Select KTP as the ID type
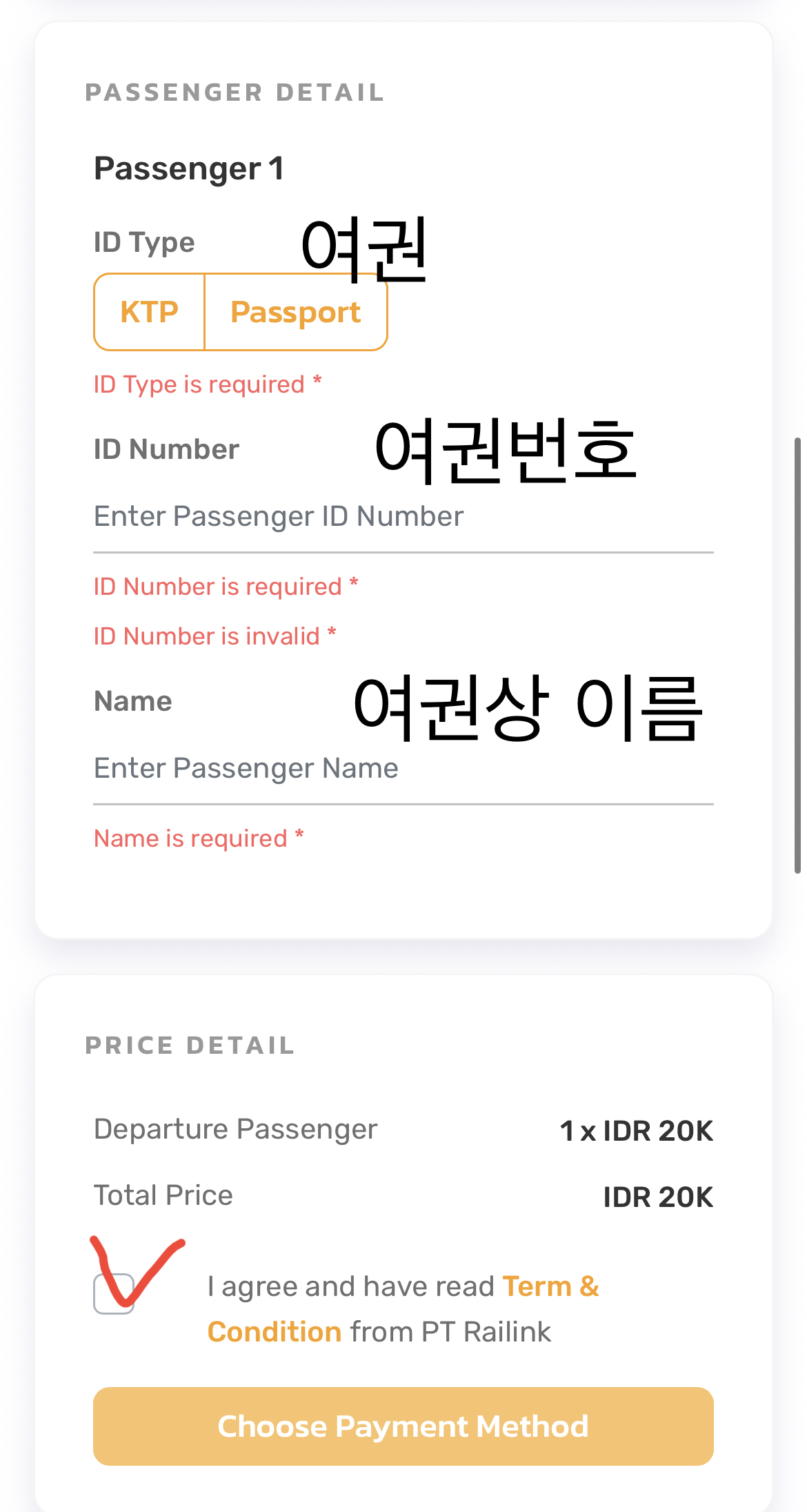 pyautogui.click(x=150, y=312)
